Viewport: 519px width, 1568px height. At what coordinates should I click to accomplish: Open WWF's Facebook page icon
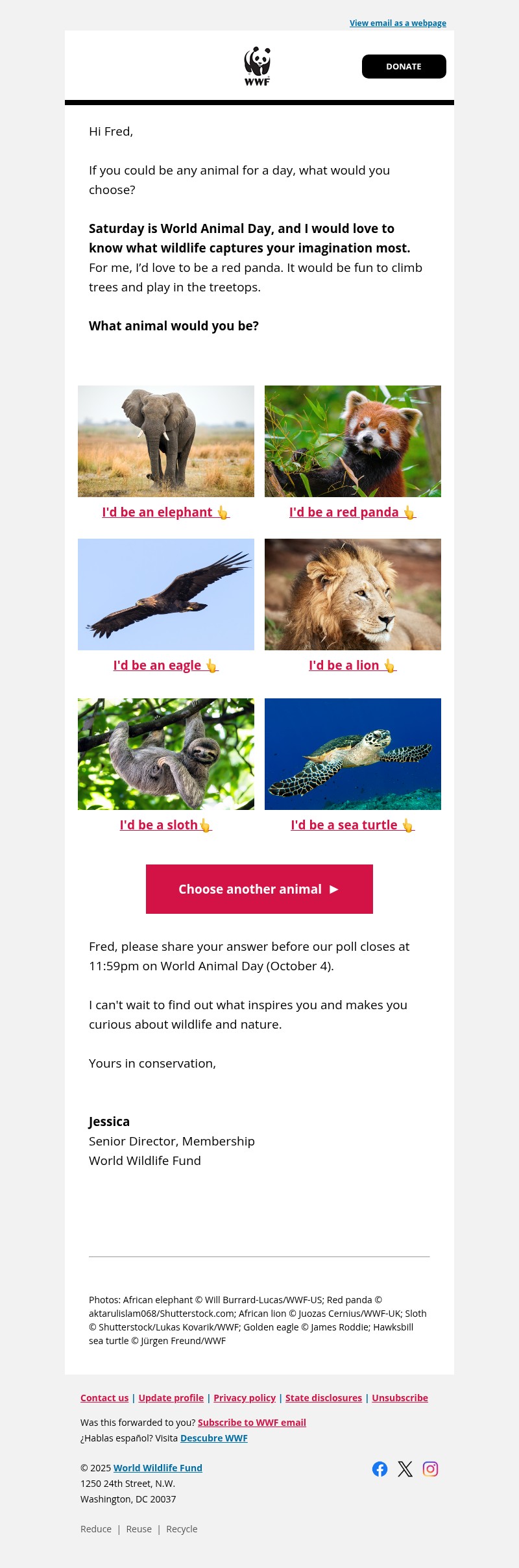380,1469
